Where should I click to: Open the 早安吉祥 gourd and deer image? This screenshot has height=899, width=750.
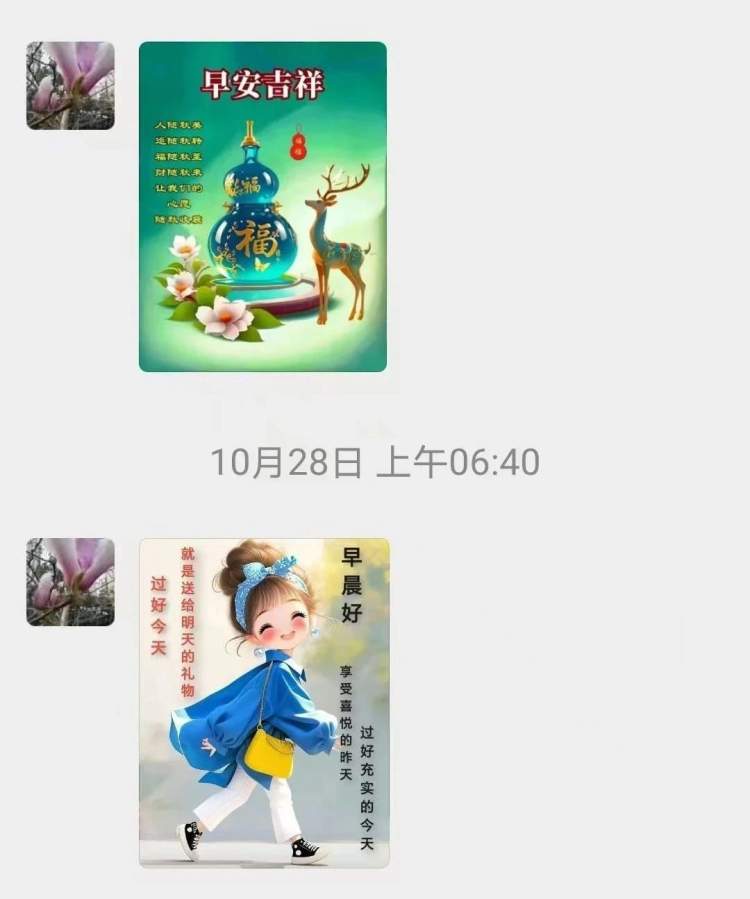262,207
